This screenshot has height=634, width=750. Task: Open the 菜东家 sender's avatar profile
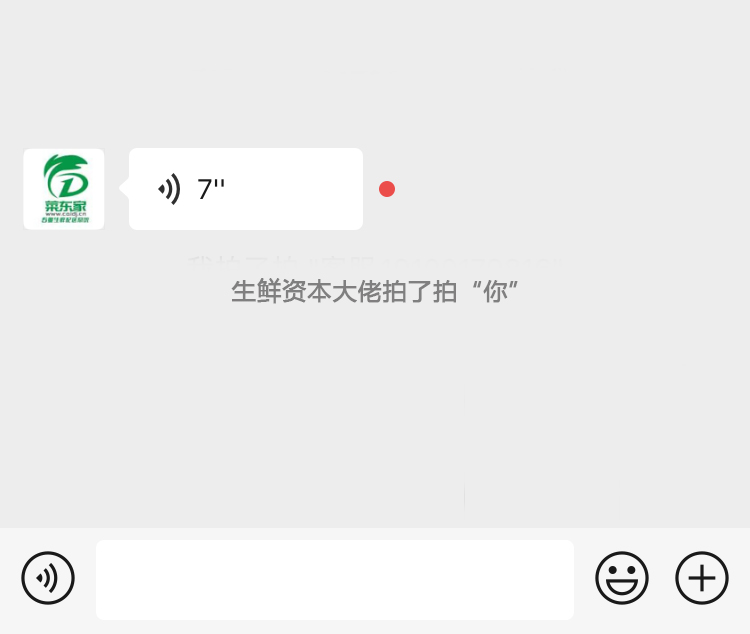[x=64, y=189]
